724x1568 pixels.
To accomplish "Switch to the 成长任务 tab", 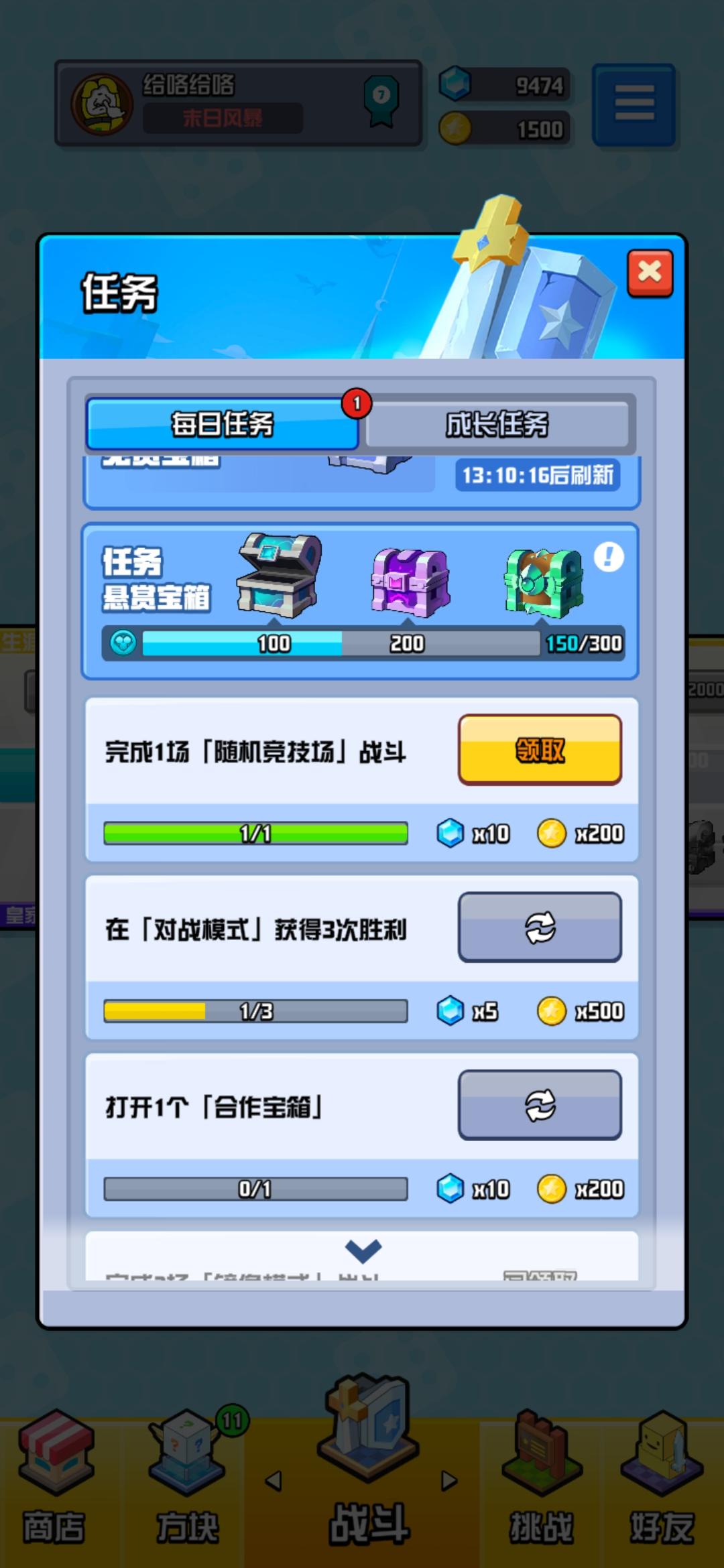I will point(496,423).
